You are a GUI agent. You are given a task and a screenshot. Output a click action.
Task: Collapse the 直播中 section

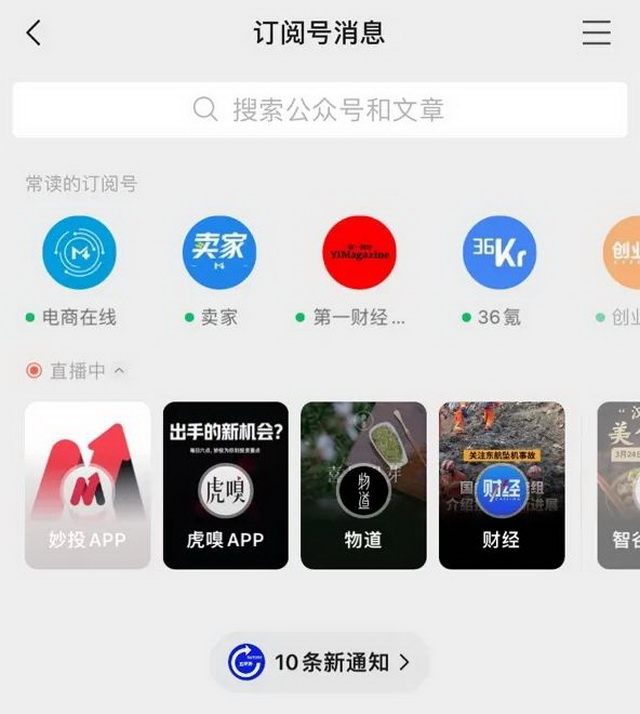coord(119,371)
